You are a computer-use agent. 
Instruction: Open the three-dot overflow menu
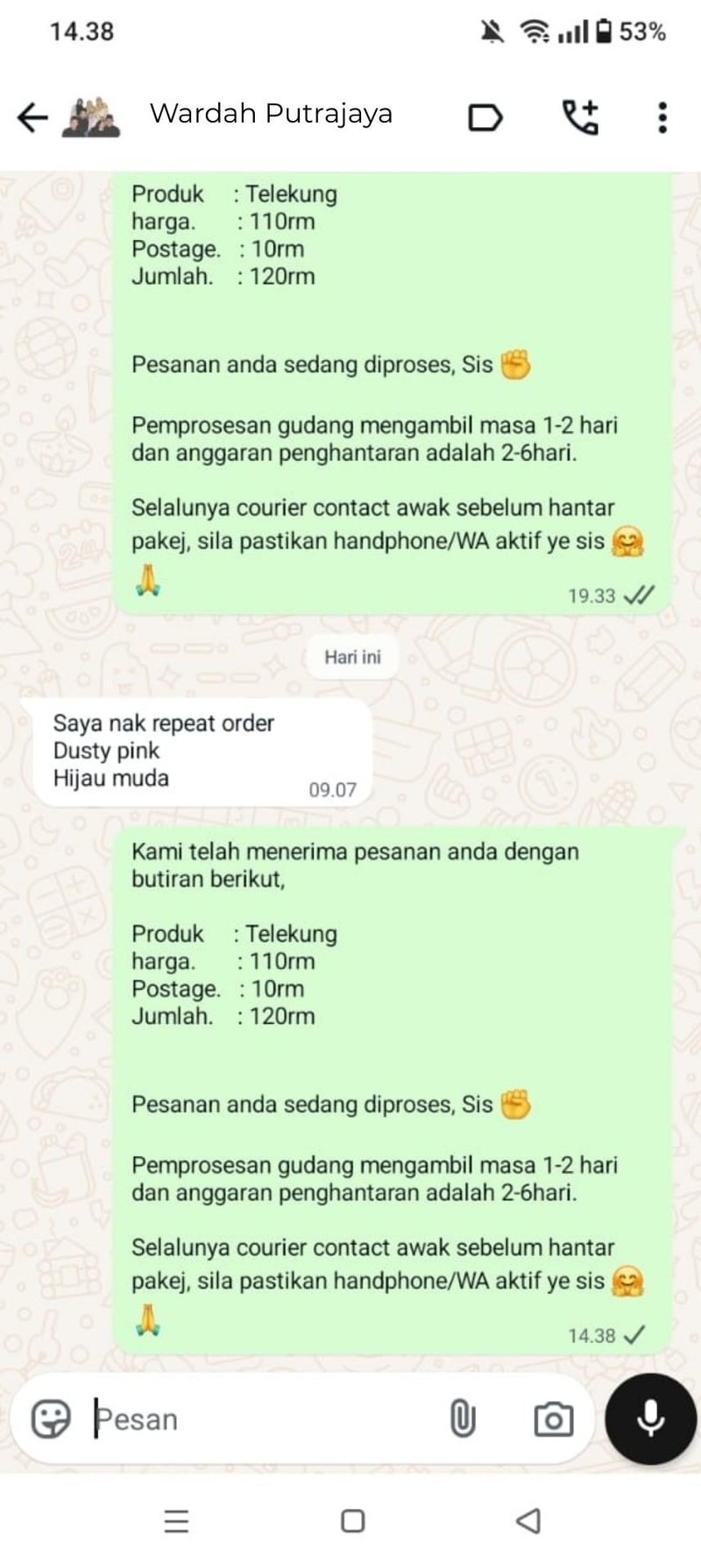coord(662,117)
